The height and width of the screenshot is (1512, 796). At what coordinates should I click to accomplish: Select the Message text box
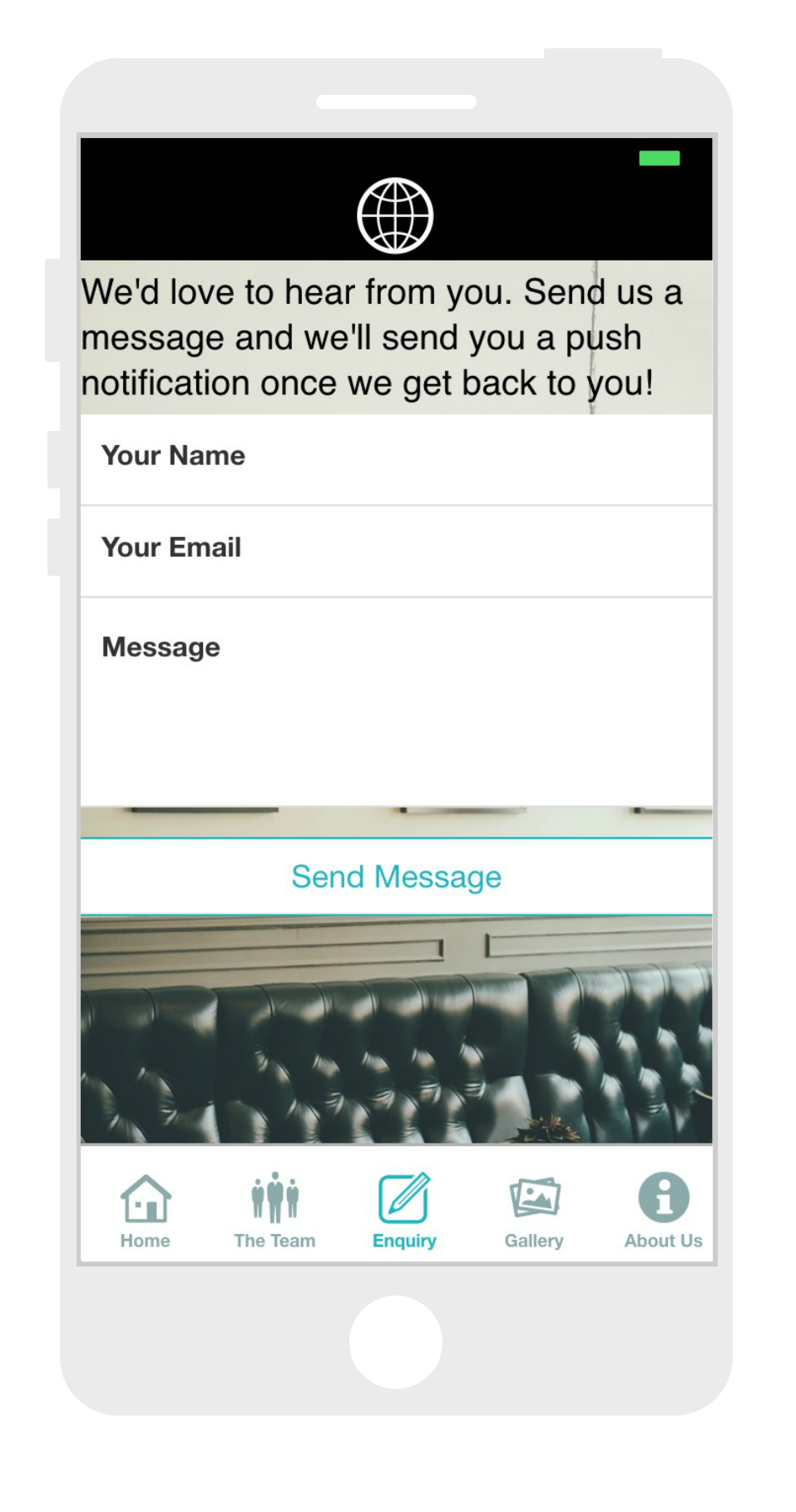pyautogui.click(x=396, y=699)
